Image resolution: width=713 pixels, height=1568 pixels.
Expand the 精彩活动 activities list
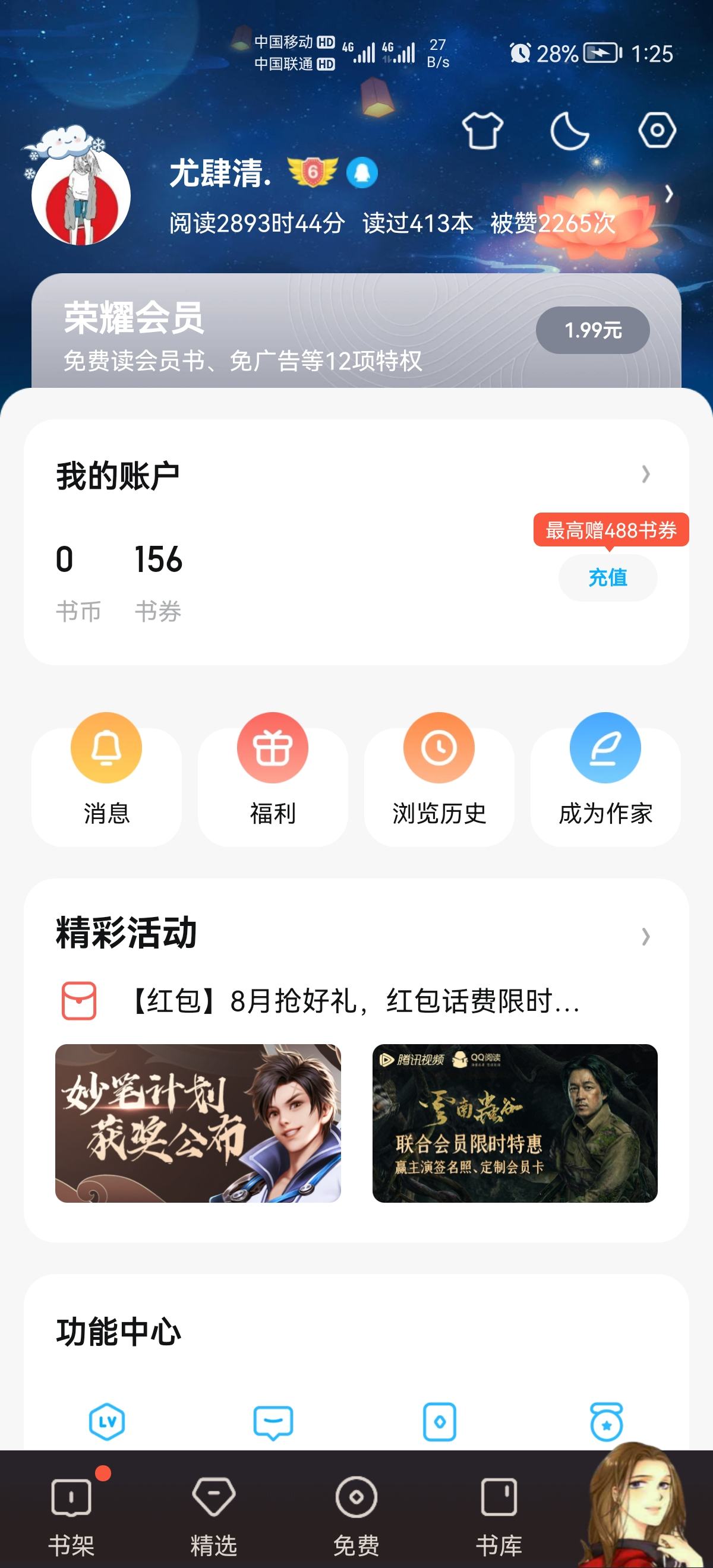[645, 936]
